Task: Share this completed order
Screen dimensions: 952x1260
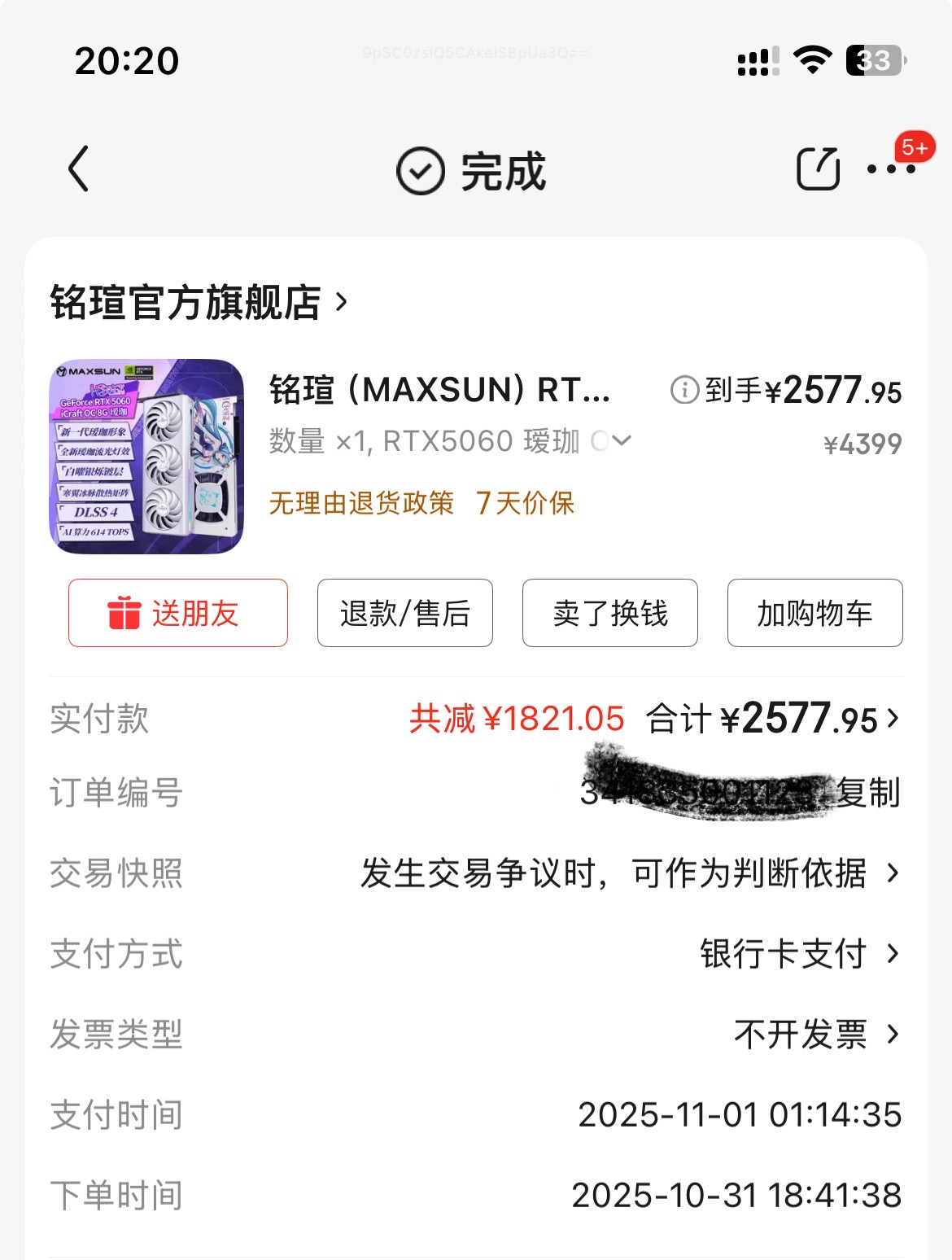Action: tap(817, 169)
